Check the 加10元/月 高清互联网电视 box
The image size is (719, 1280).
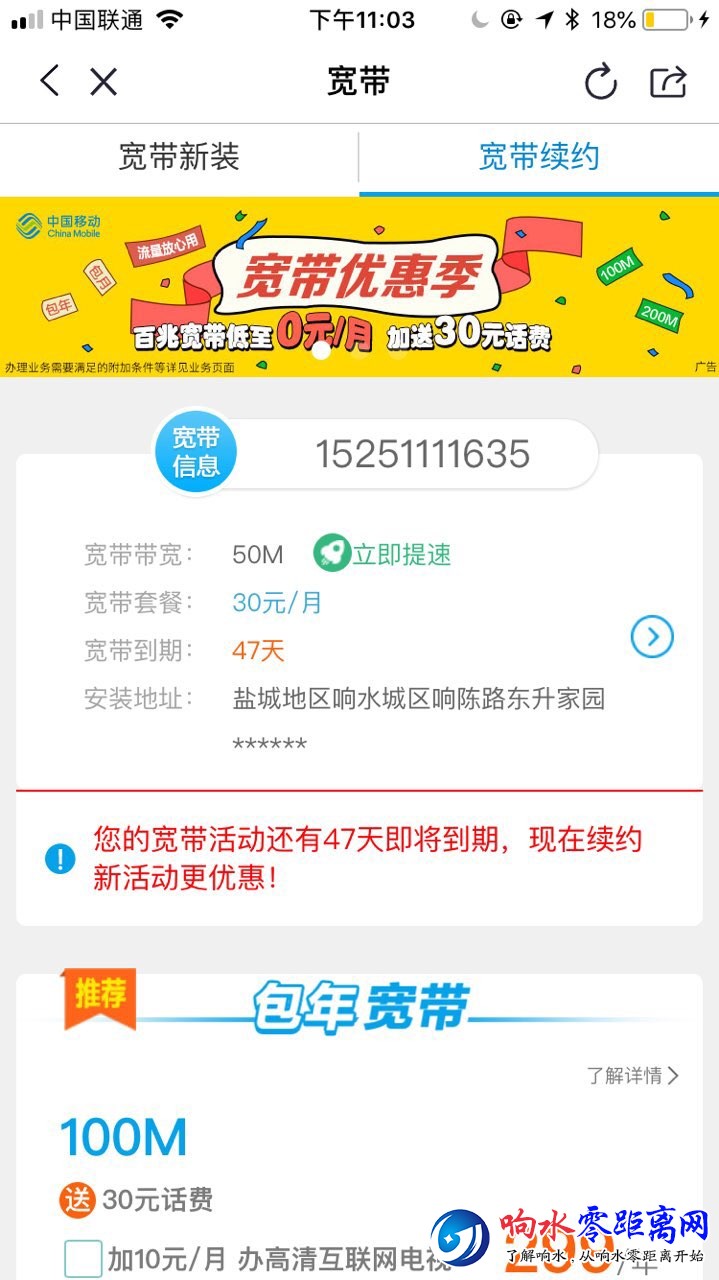83,1258
